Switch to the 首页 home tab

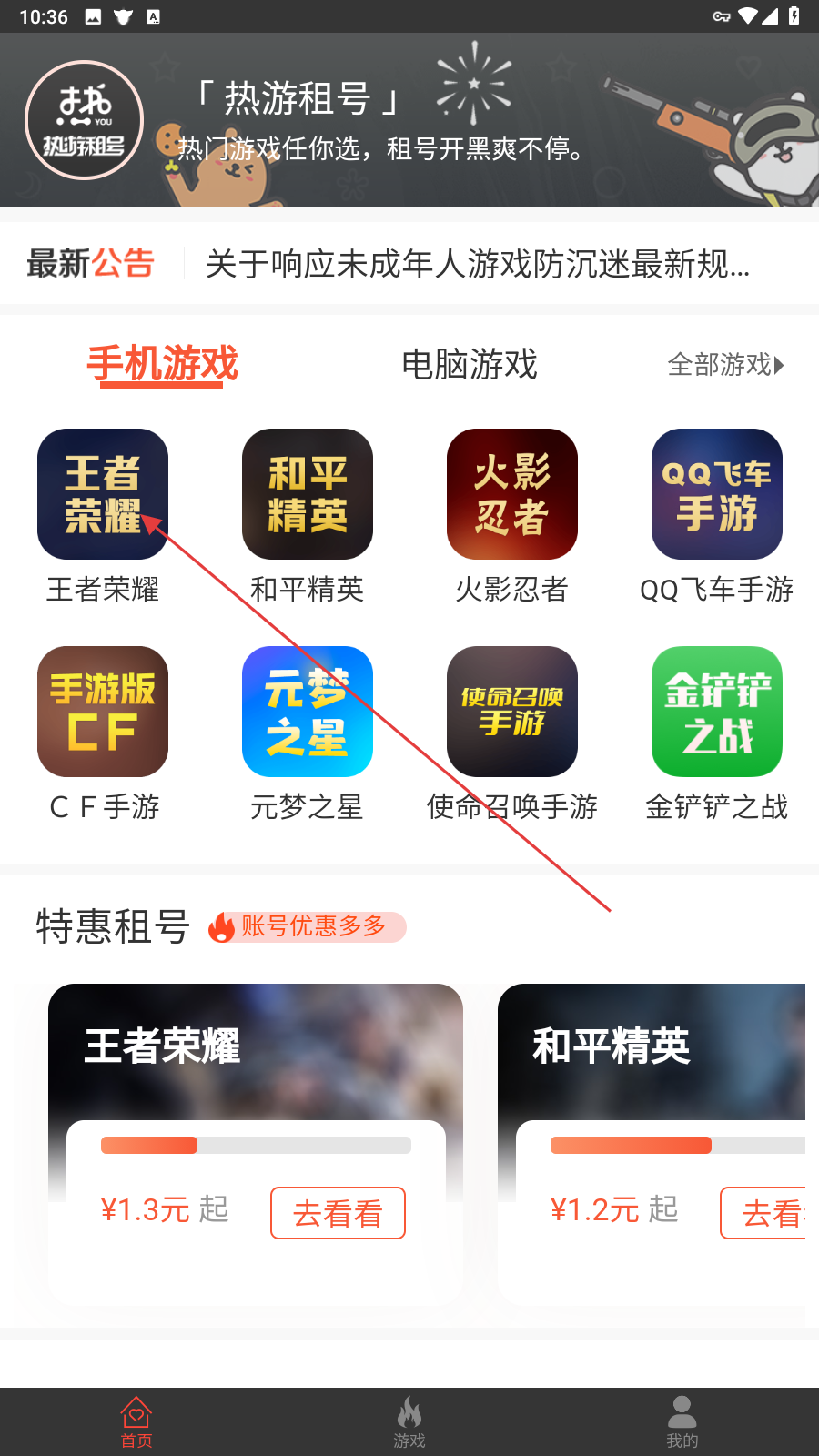136,1421
